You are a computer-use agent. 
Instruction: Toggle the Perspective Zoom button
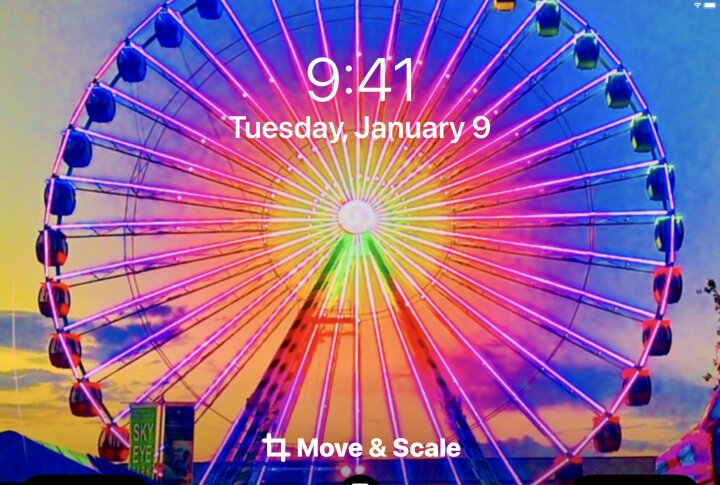[x=360, y=481]
